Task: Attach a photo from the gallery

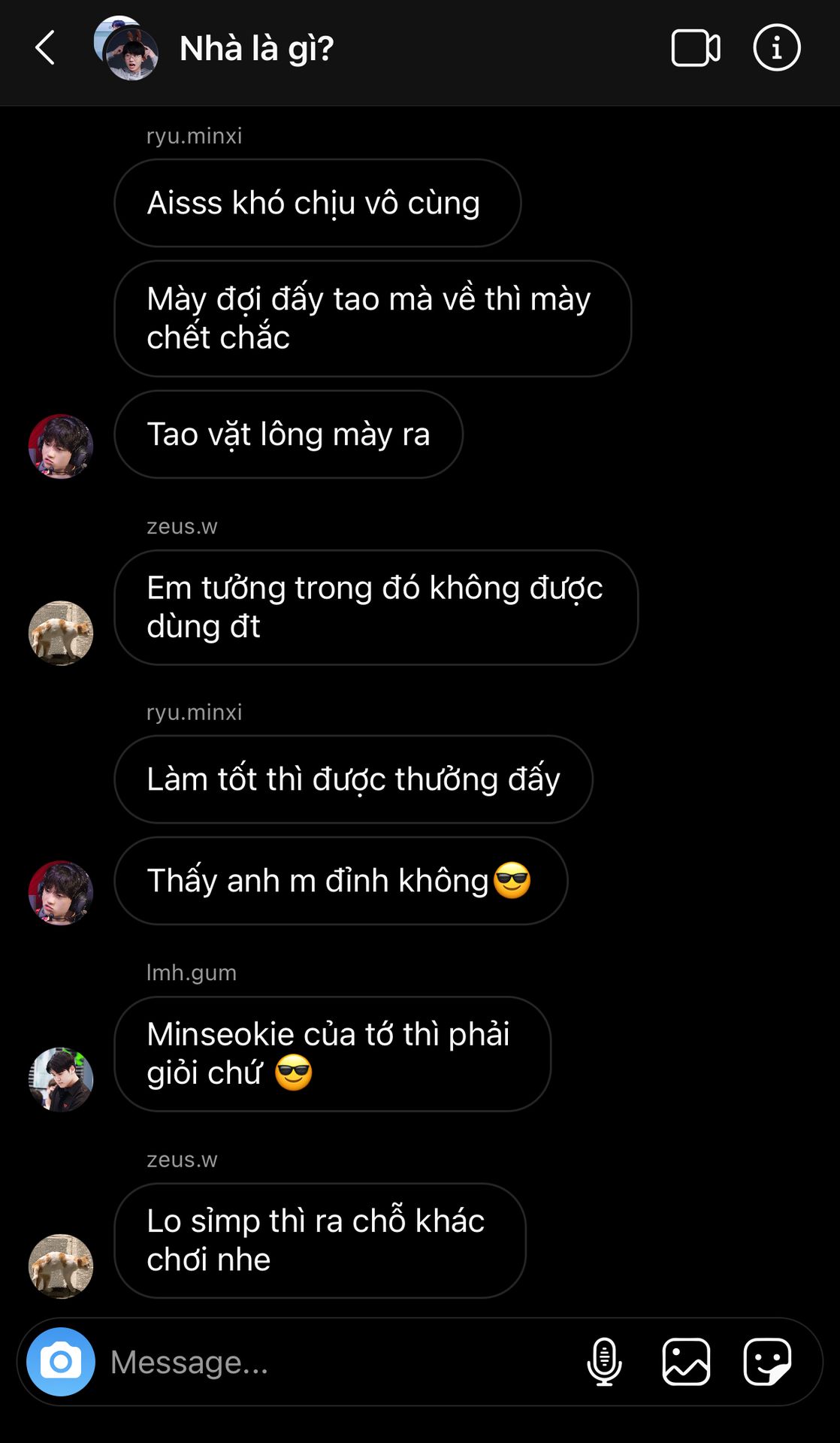Action: [686, 1361]
